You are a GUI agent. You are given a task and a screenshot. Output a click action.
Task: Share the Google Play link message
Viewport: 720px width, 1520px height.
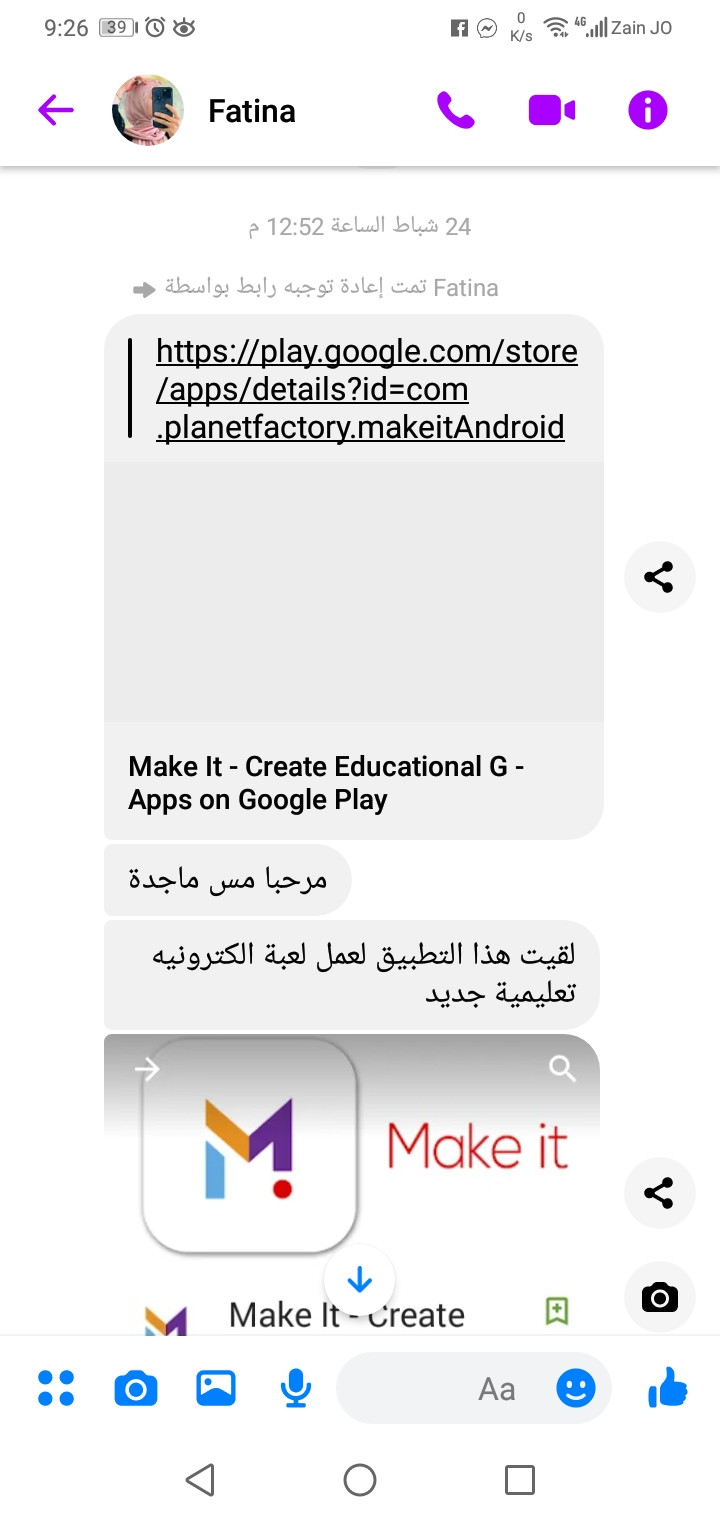point(658,577)
